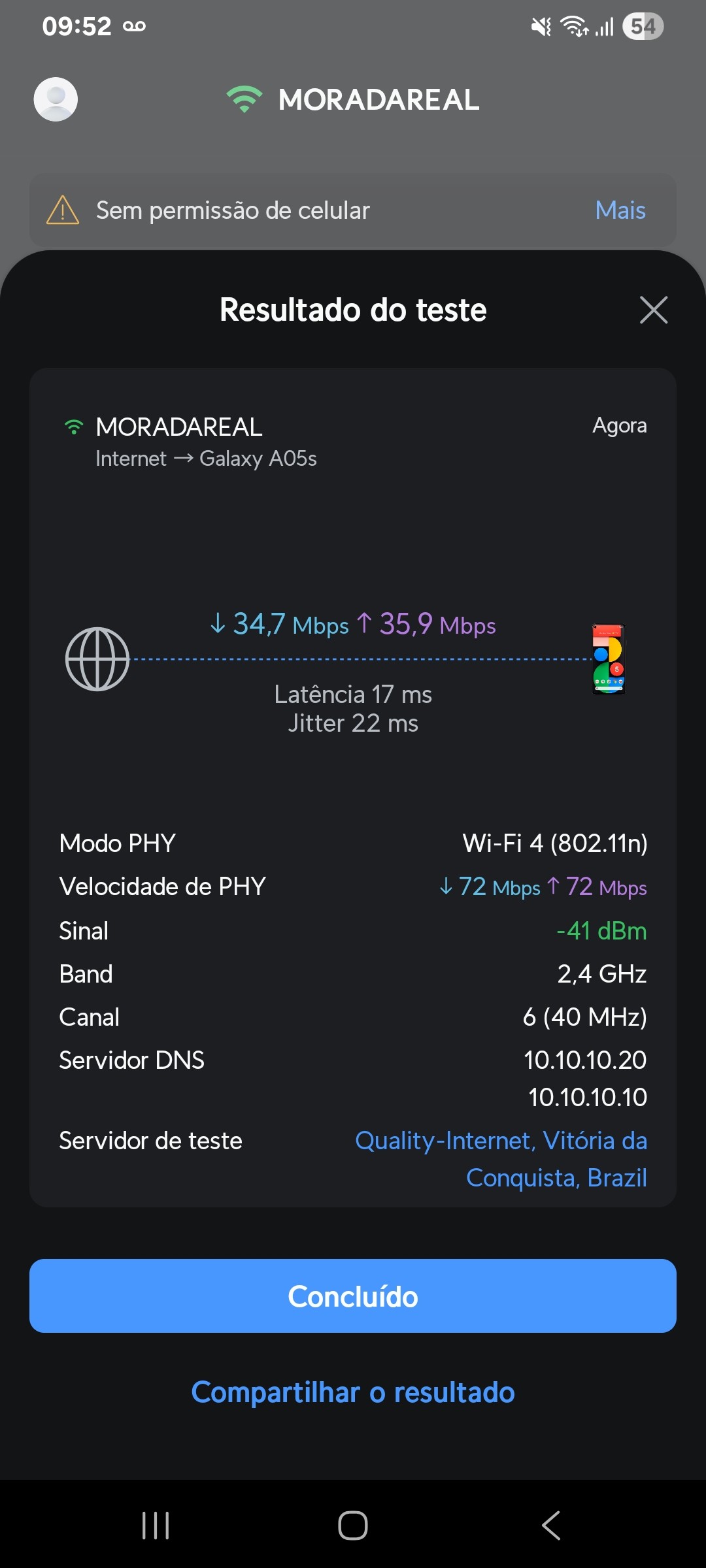Image resolution: width=706 pixels, height=1568 pixels.
Task: Close the Resultado do teste dialog
Action: click(x=653, y=310)
